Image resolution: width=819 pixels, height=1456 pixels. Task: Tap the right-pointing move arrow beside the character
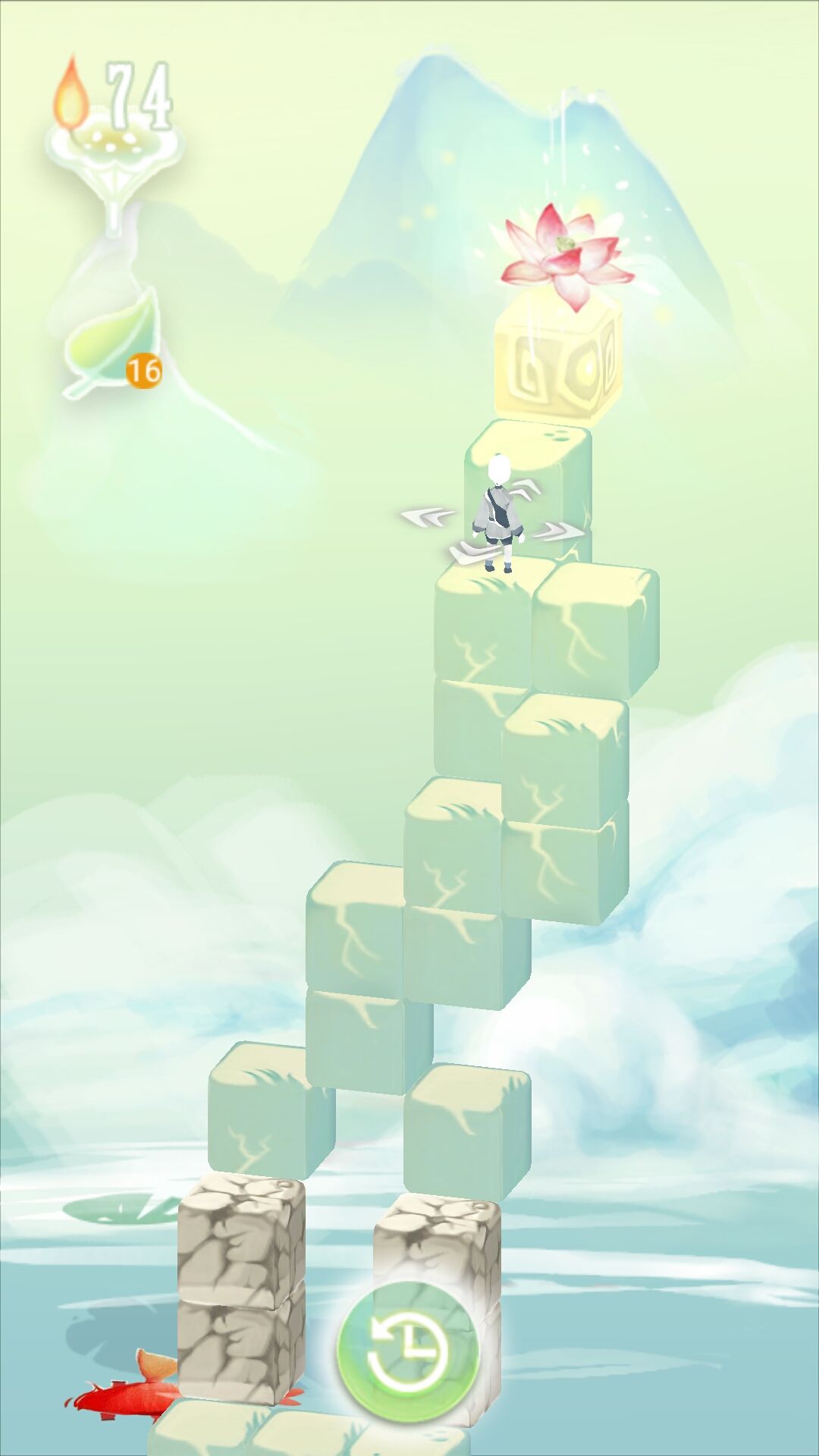pos(560,532)
